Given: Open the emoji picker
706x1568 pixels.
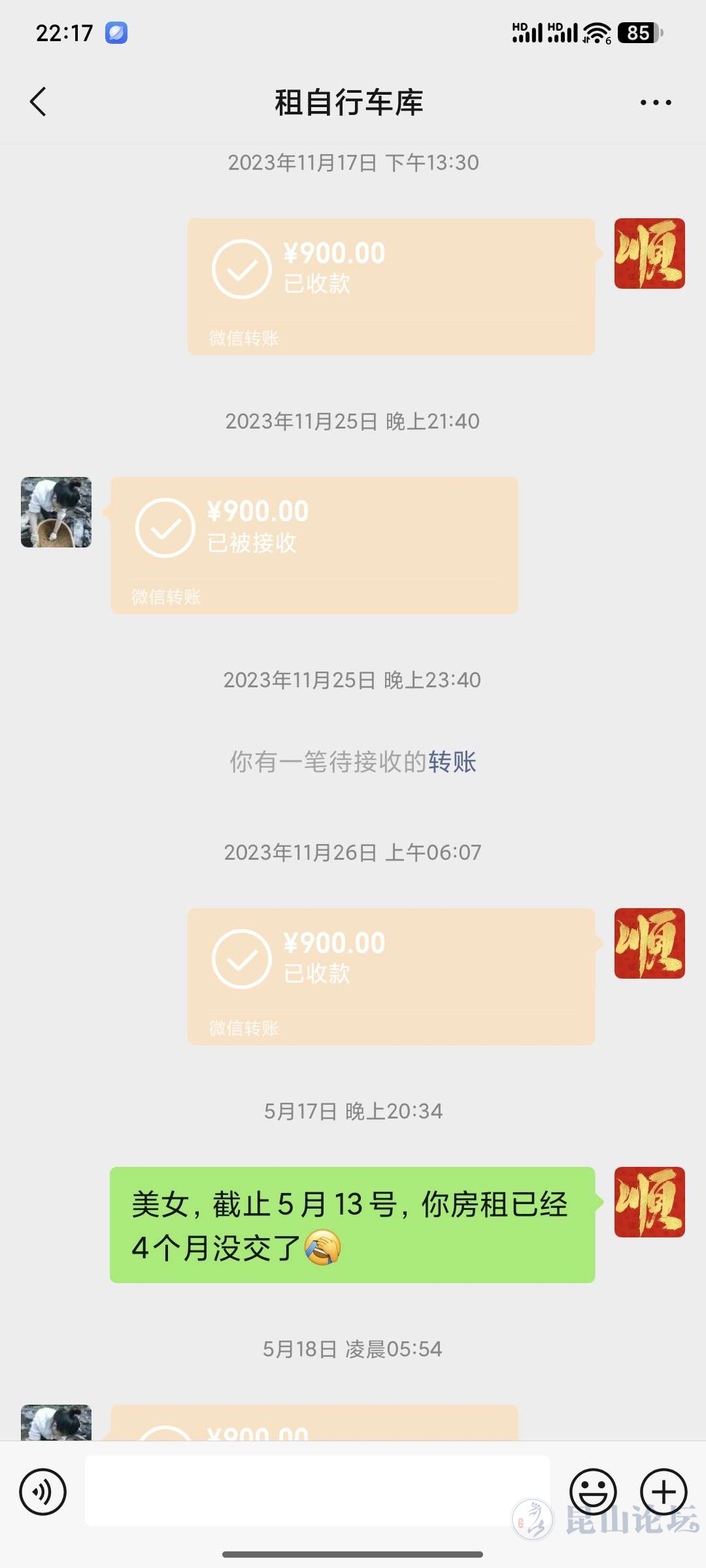Looking at the screenshot, I should (593, 1492).
